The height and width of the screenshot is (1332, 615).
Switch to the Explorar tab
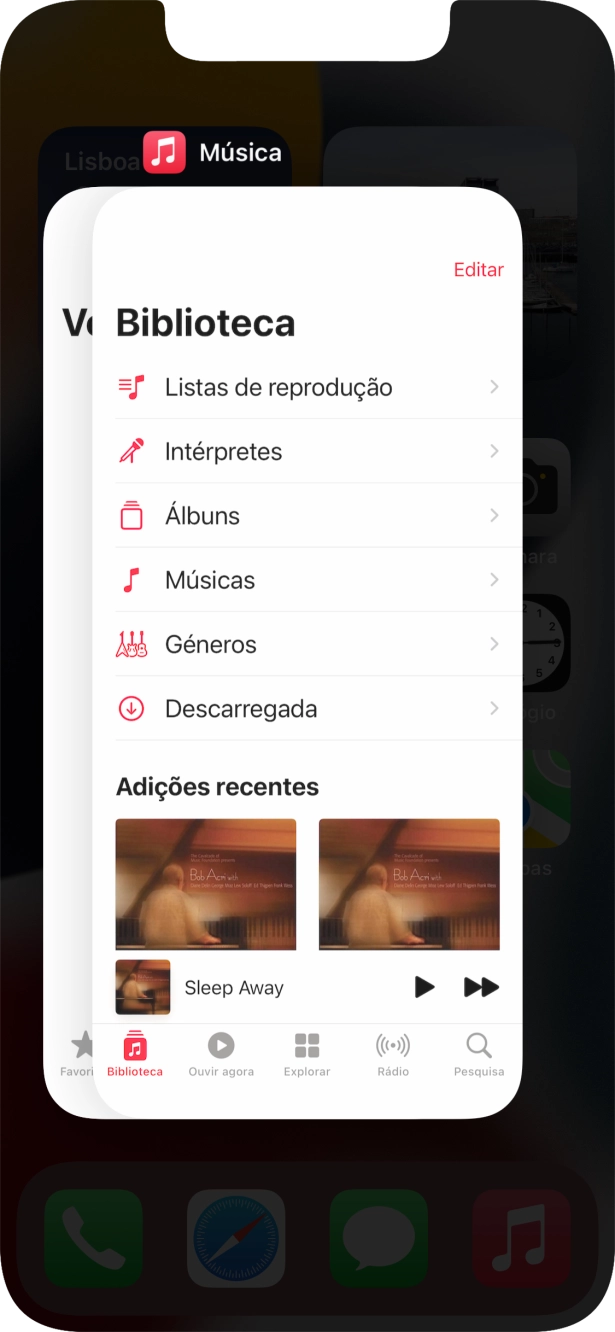coord(307,1054)
